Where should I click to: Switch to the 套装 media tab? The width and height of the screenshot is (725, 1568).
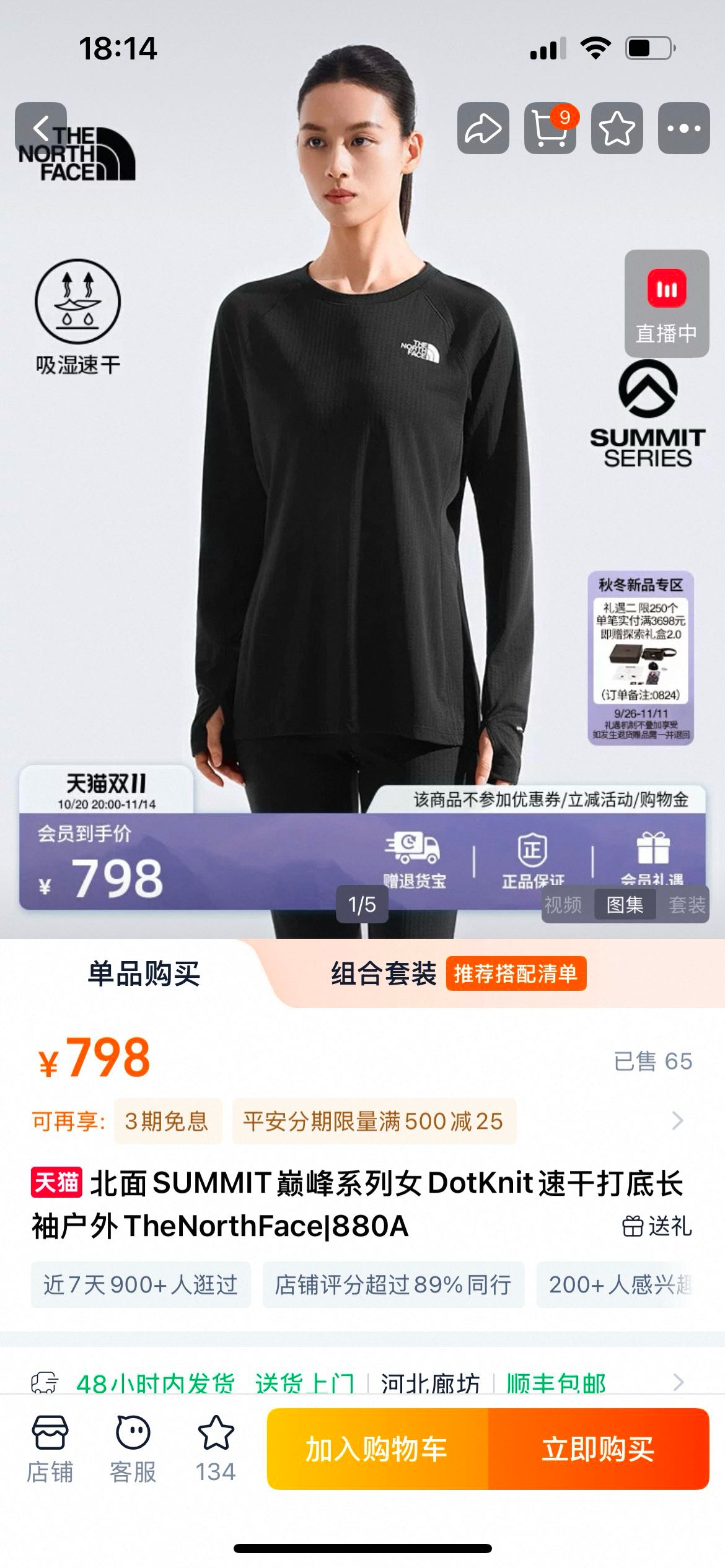pyautogui.click(x=687, y=905)
